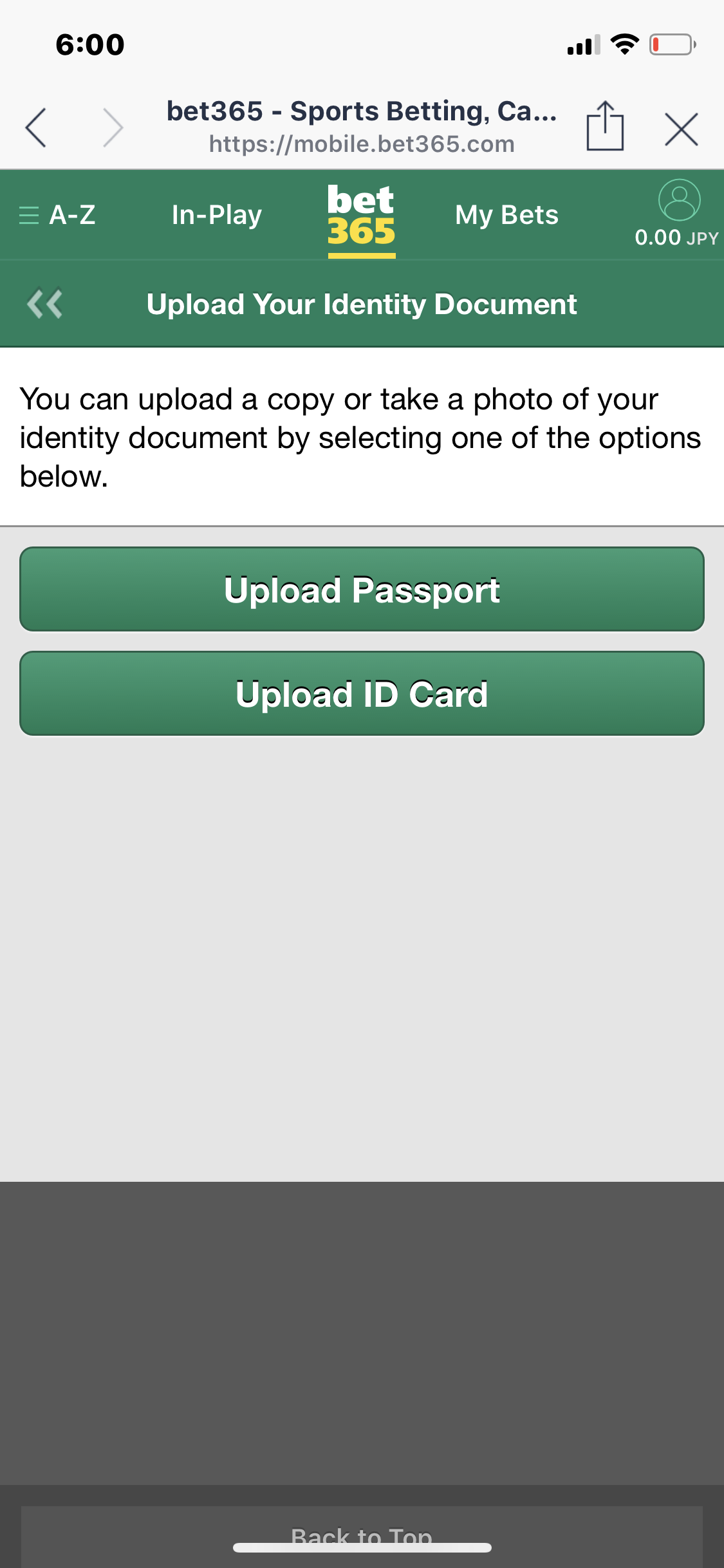Screen dimensions: 724x1568
Task: Tap the browser forward arrow
Action: [x=113, y=127]
